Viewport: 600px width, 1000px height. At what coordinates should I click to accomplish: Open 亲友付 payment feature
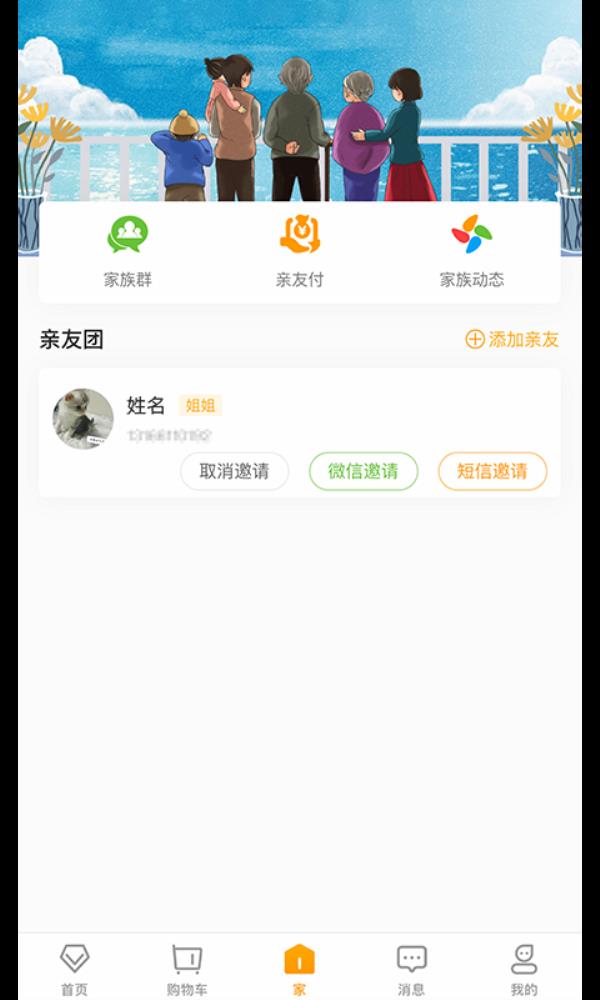300,250
